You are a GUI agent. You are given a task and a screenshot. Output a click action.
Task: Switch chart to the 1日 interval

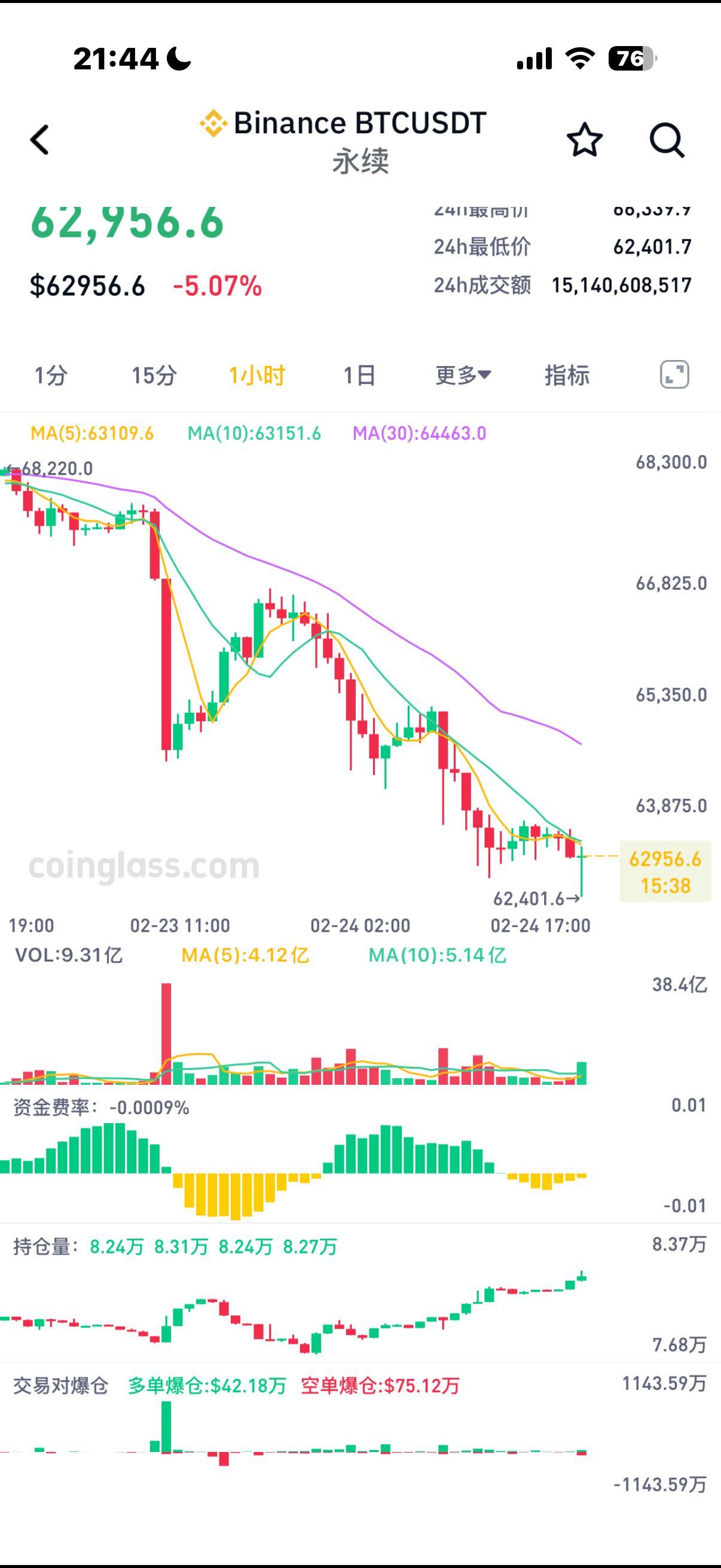coord(359,375)
